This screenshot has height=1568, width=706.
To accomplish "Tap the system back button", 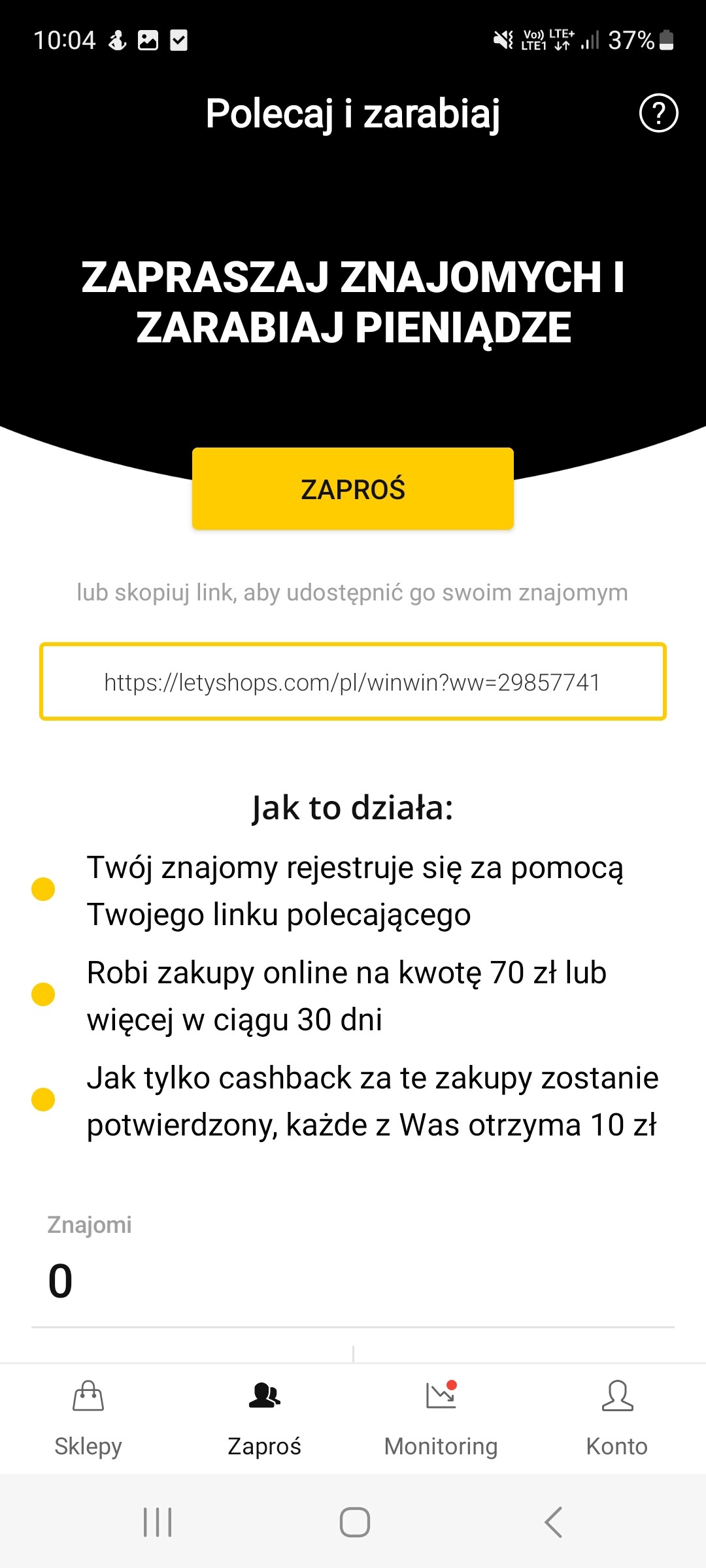I will (x=553, y=1522).
